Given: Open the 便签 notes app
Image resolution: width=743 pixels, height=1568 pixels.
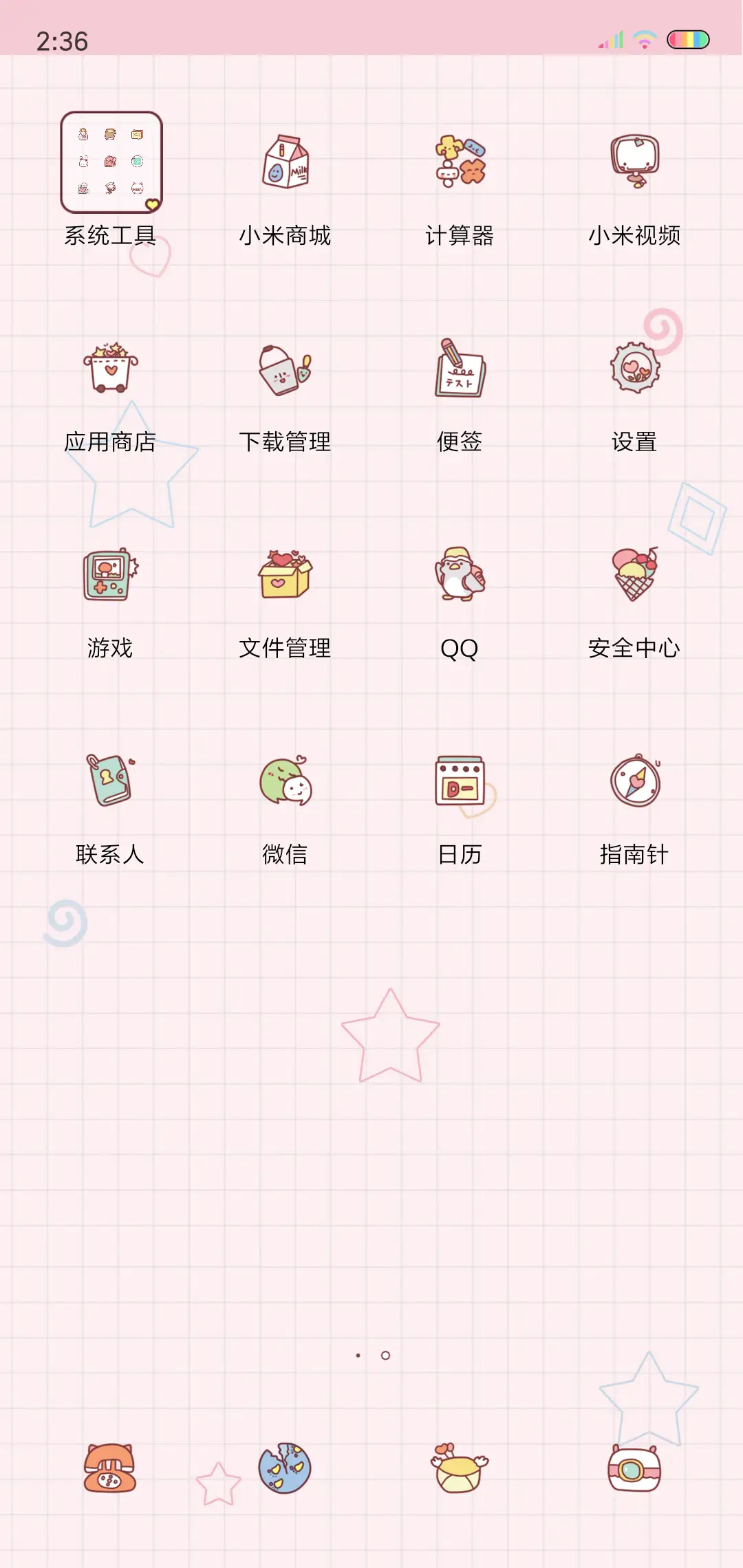Looking at the screenshot, I should [460, 371].
